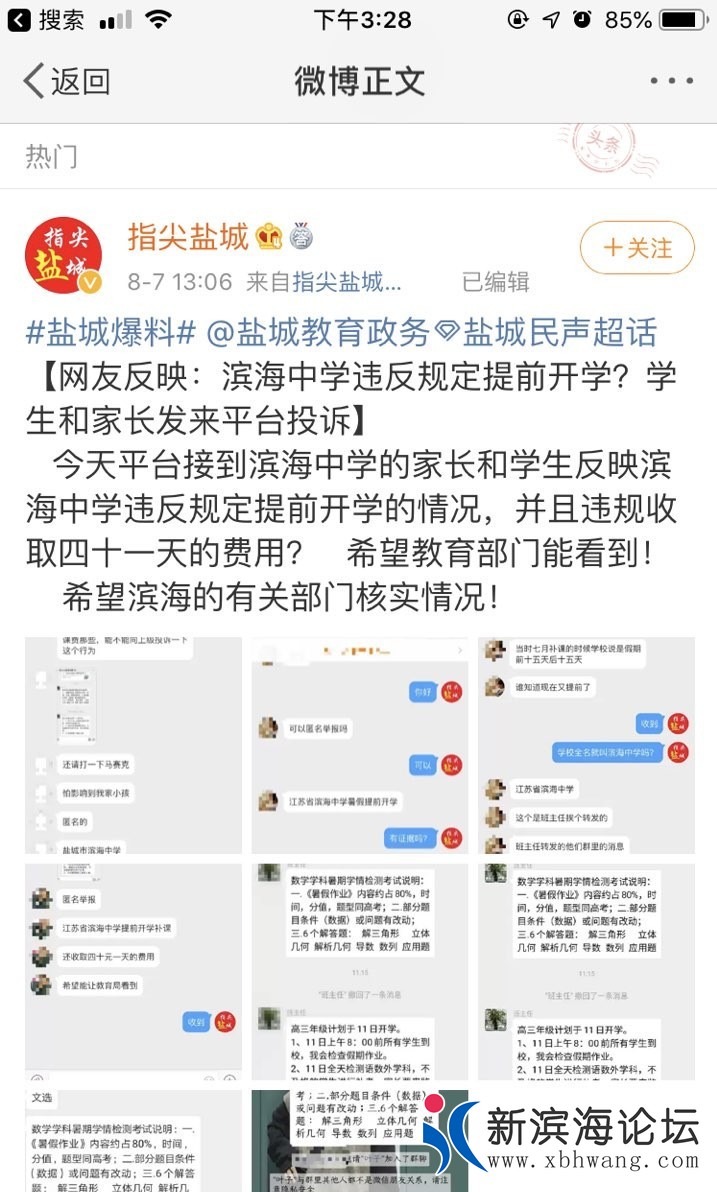The image size is (717, 1192).
Task: Open the 指尖盐城 username link
Action: click(x=188, y=237)
